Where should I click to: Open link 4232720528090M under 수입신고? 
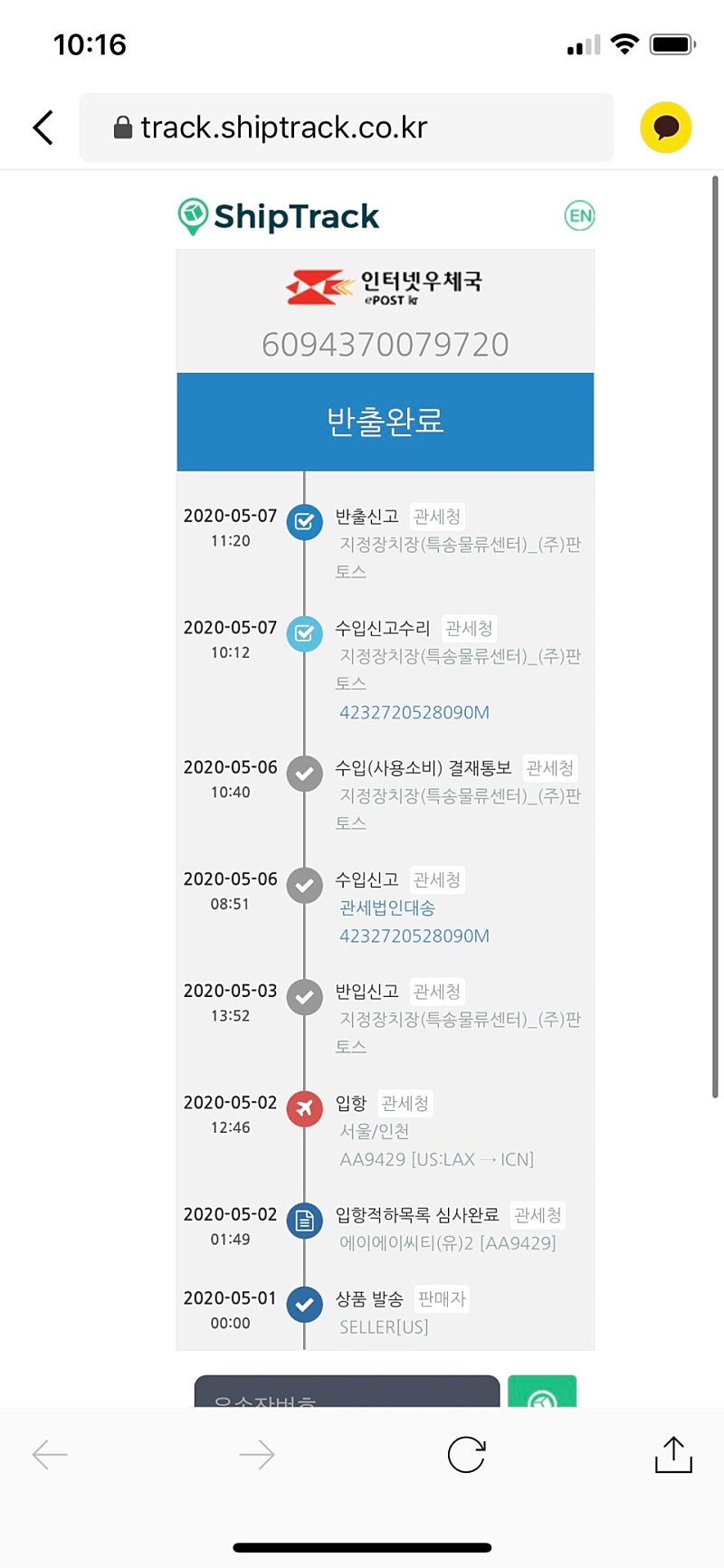pyautogui.click(x=414, y=936)
